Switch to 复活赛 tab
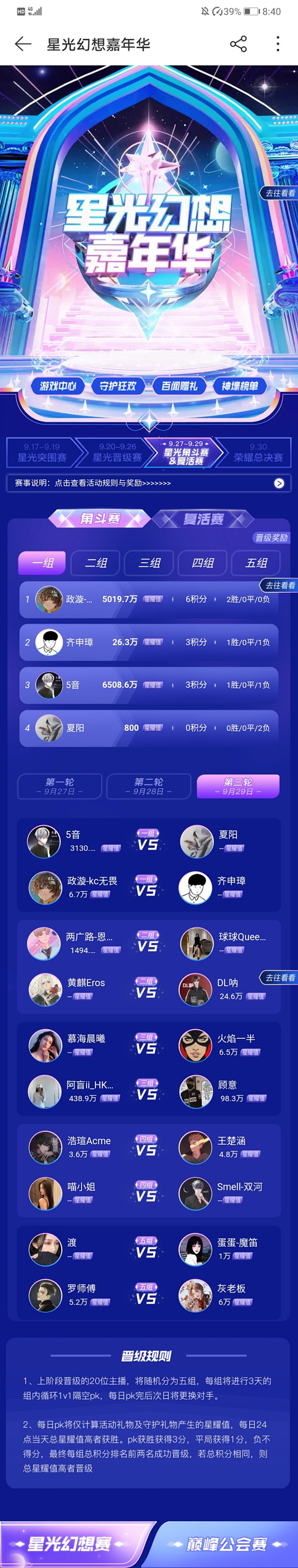 203,519
